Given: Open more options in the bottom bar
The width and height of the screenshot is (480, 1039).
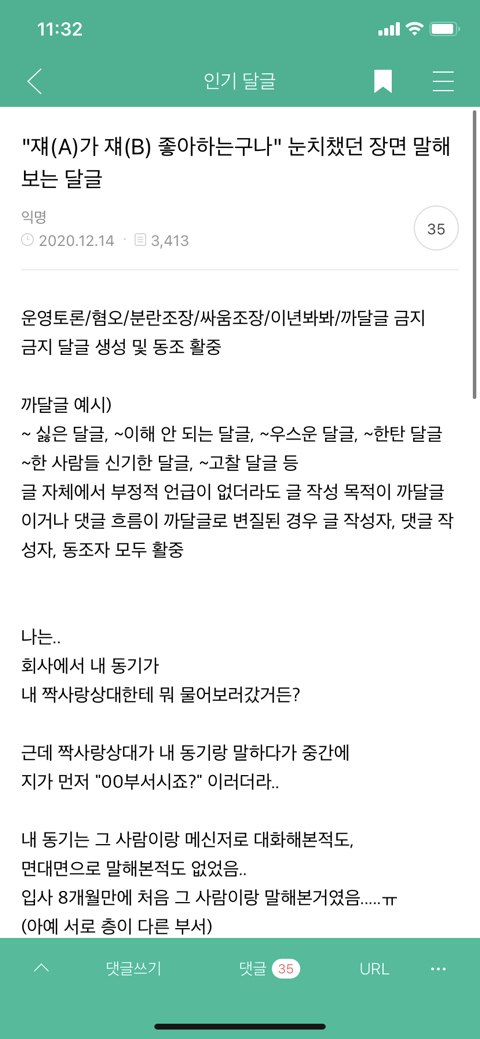Looking at the screenshot, I should coord(438,968).
